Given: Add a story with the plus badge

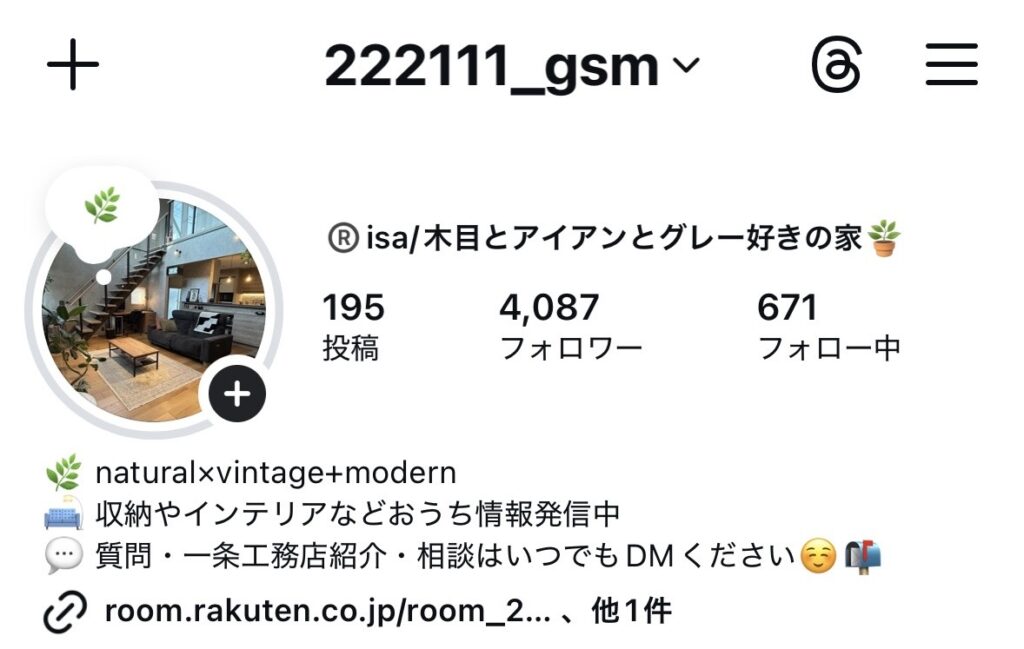Looking at the screenshot, I should point(237,394).
